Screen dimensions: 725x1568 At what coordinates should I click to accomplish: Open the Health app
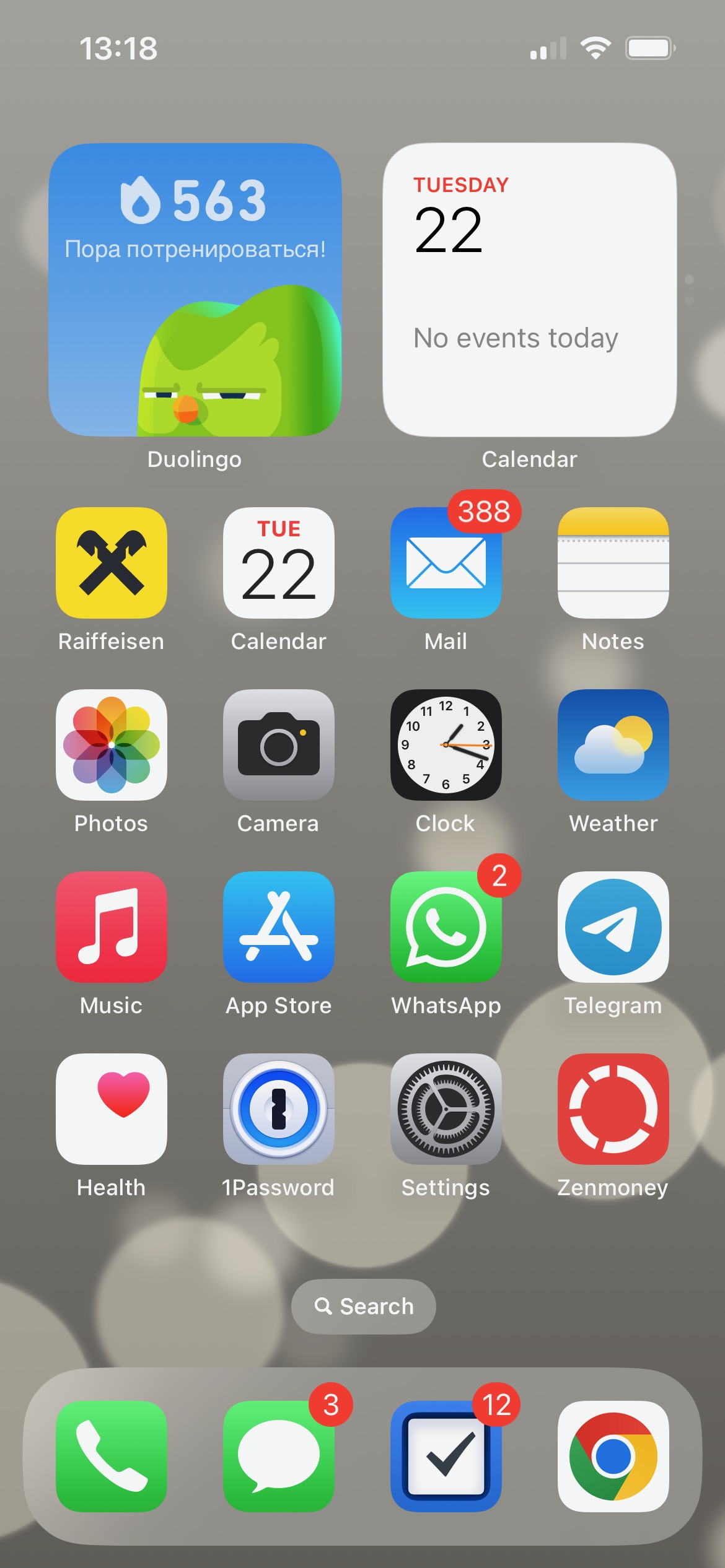click(112, 1108)
